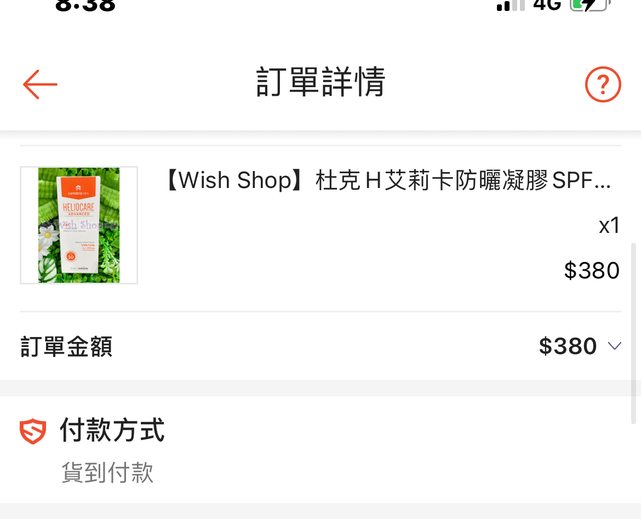Open the Heliocare sunscreen product thumbnail
The width and height of the screenshot is (641, 519).
(x=79, y=225)
